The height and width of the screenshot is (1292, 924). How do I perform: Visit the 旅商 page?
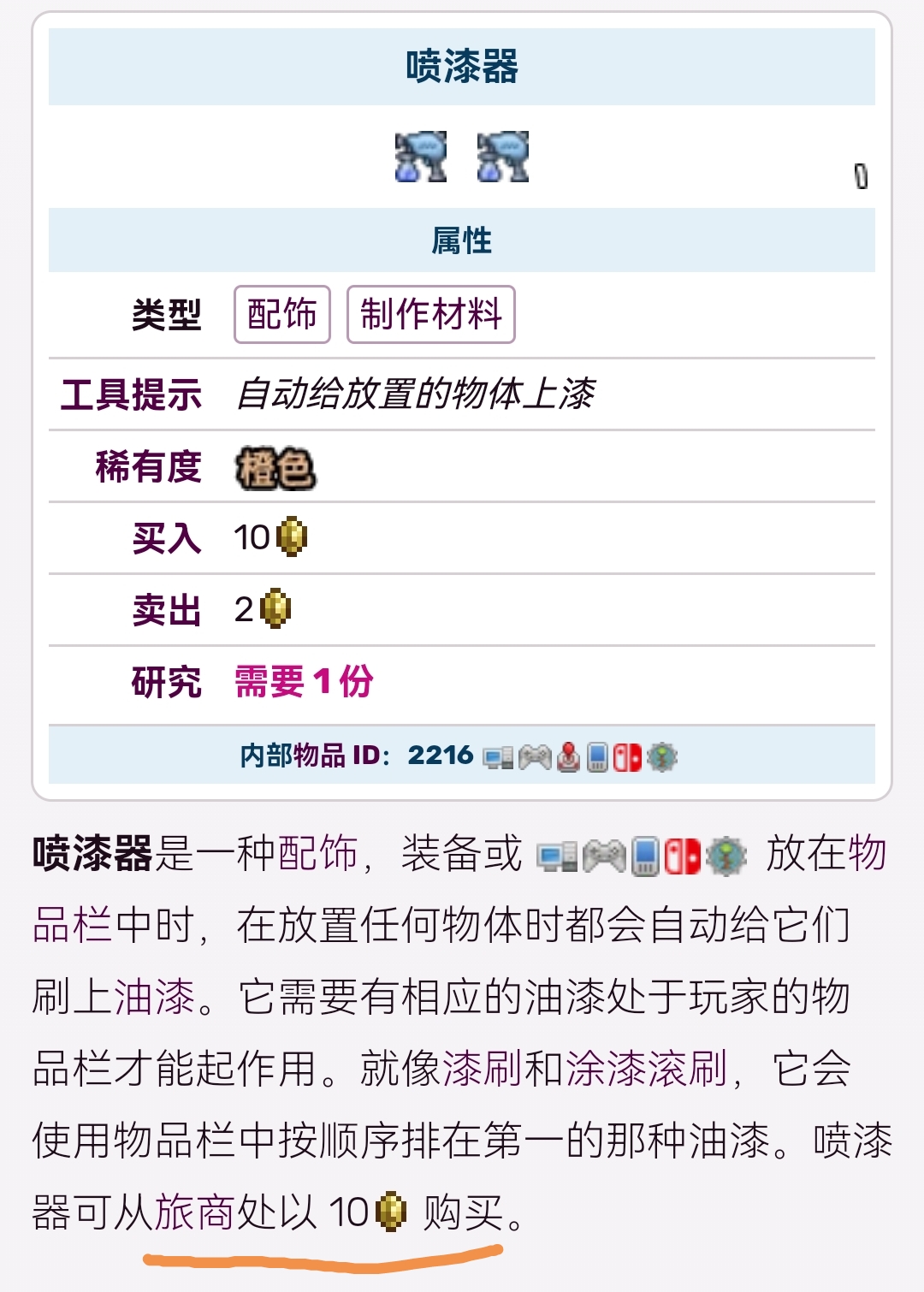(194, 1212)
